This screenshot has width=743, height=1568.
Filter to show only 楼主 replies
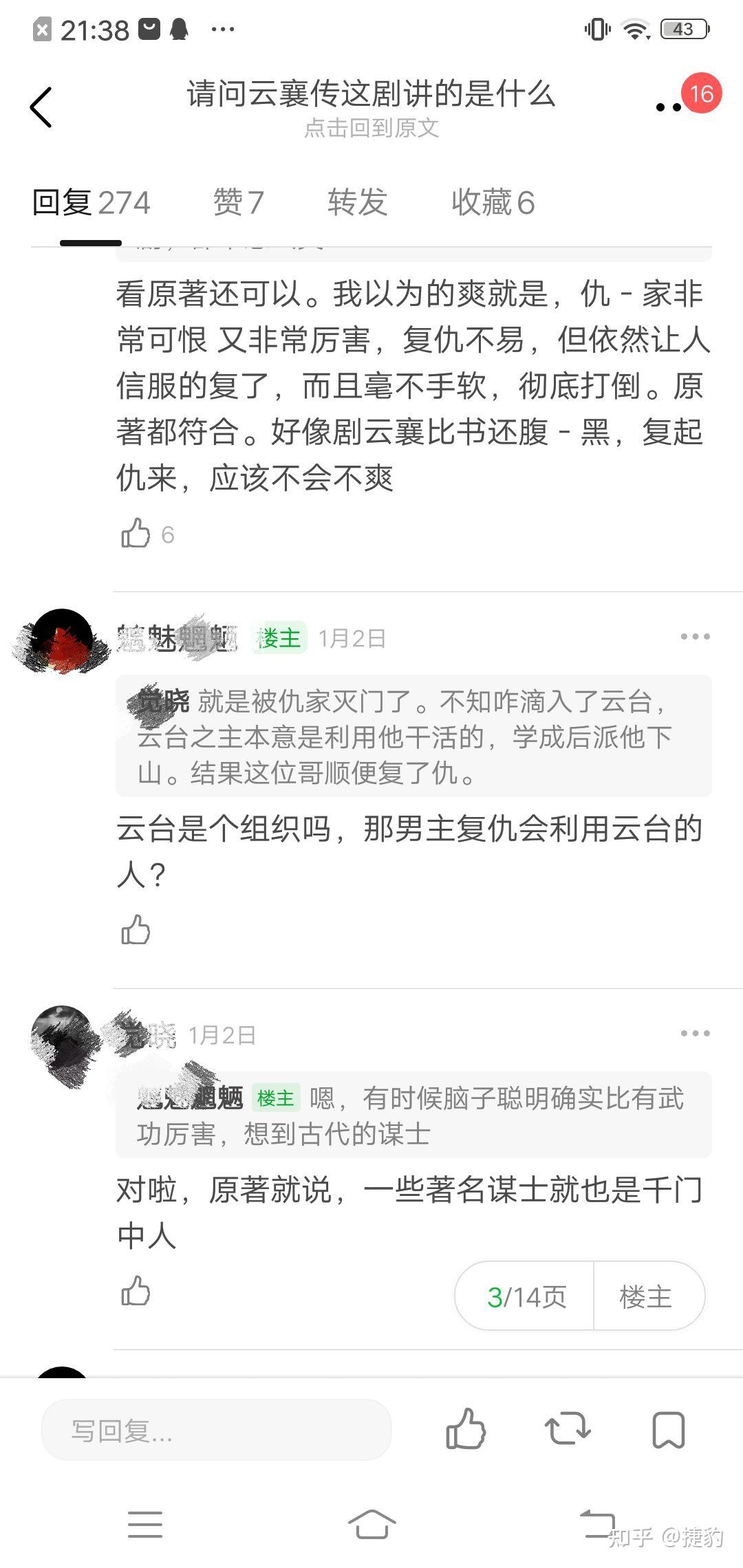coord(645,1297)
